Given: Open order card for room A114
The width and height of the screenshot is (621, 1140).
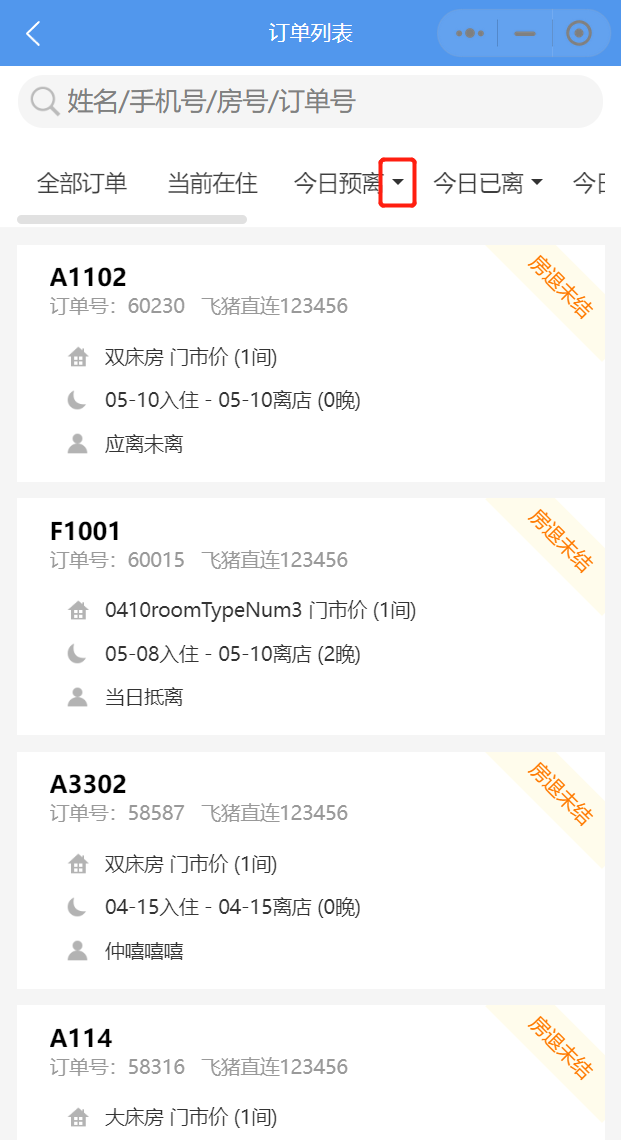Looking at the screenshot, I should [x=310, y=1072].
